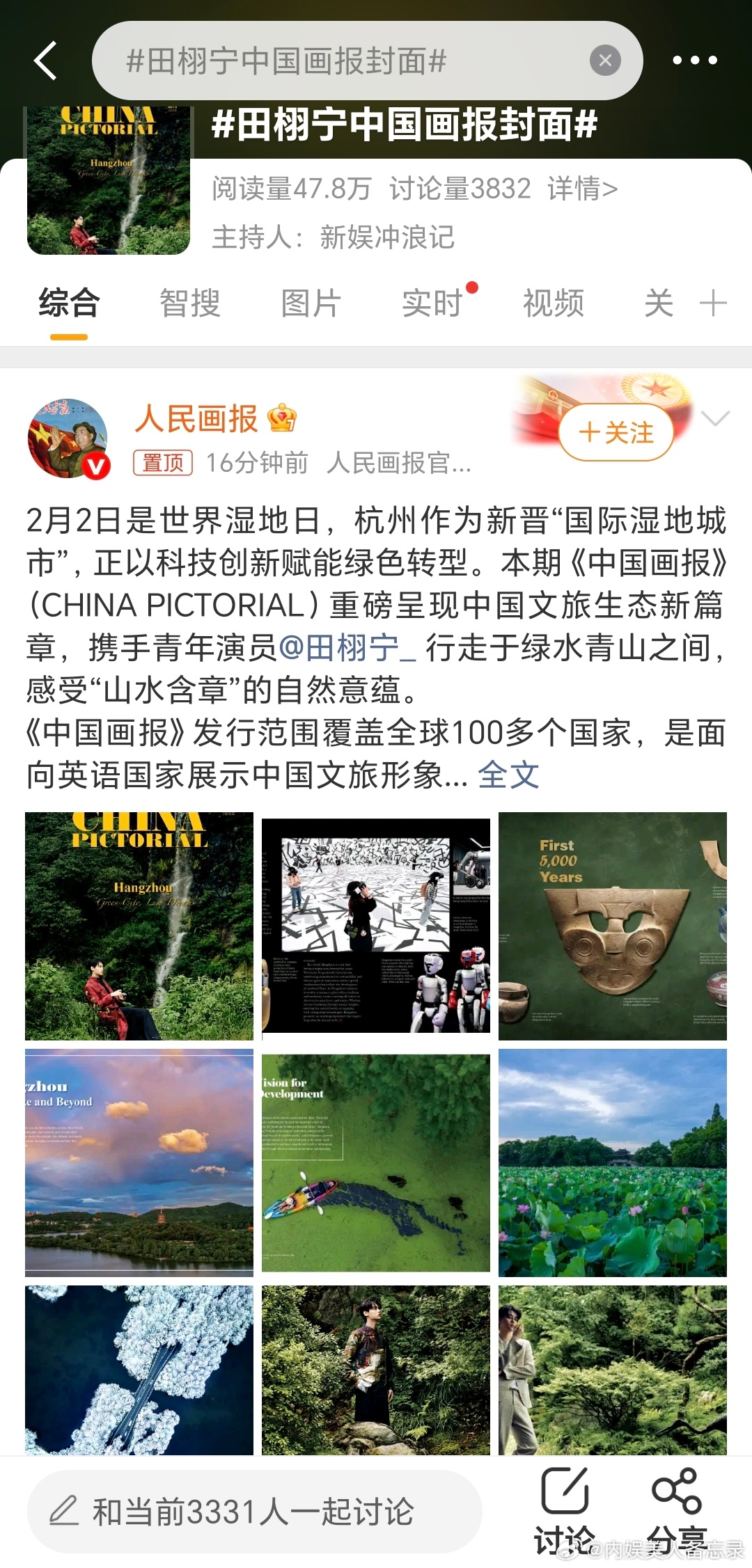Viewport: 752px width, 1568px height.
Task: Clear the search field with the X icon
Action: point(606,60)
